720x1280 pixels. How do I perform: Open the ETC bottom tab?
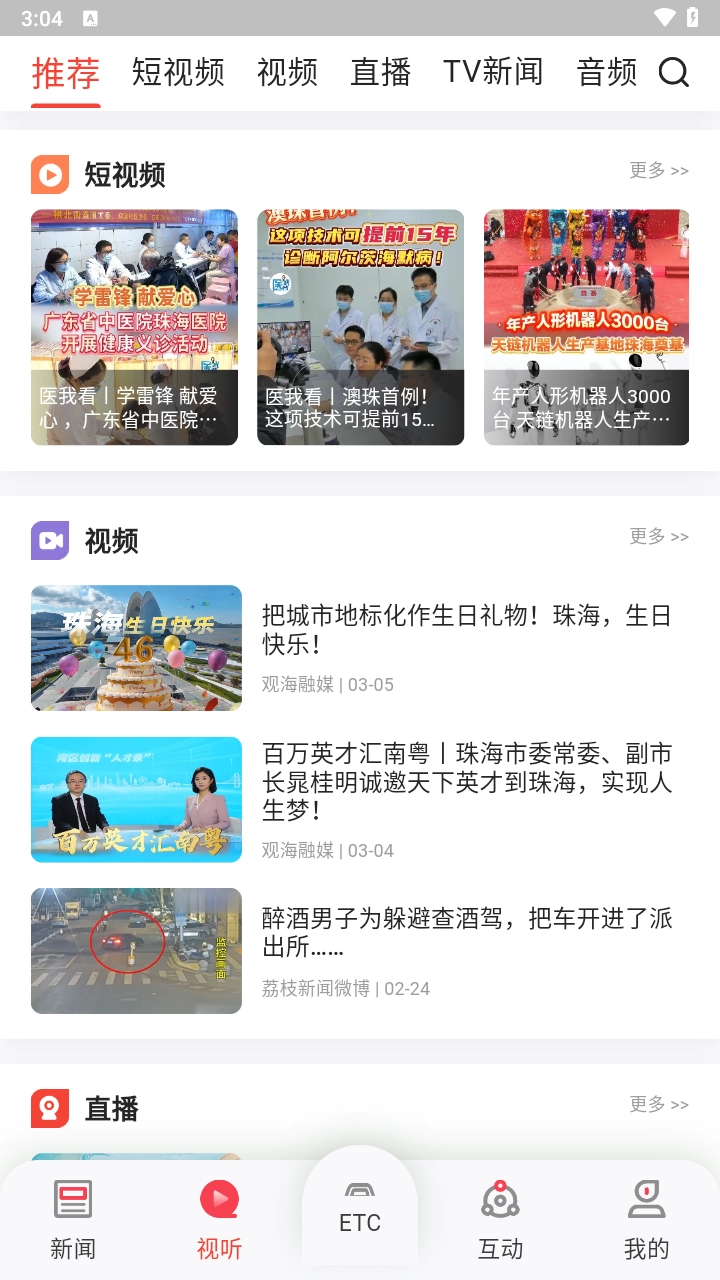click(360, 1208)
